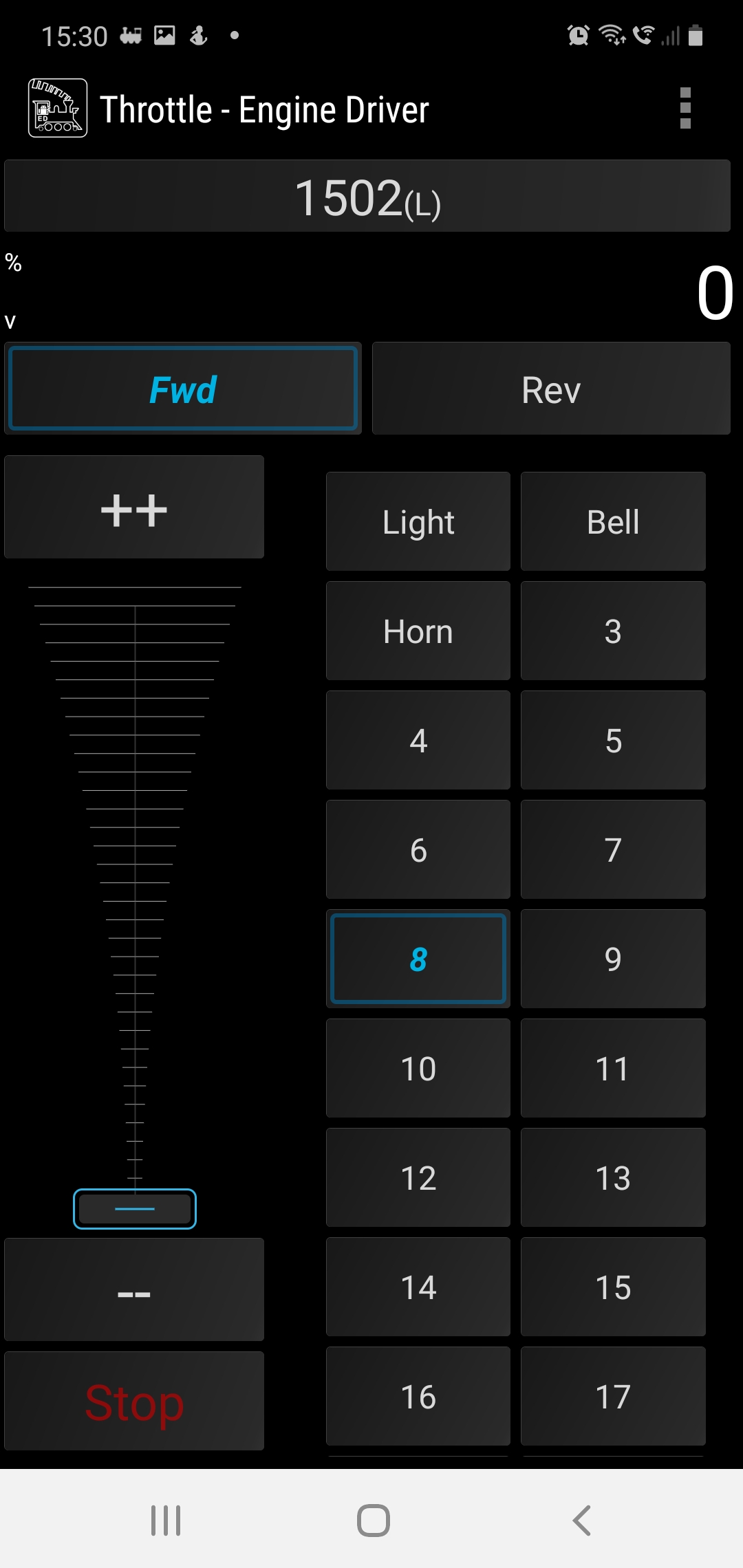Open the overflow menu
The image size is (743, 1568).
tap(685, 108)
